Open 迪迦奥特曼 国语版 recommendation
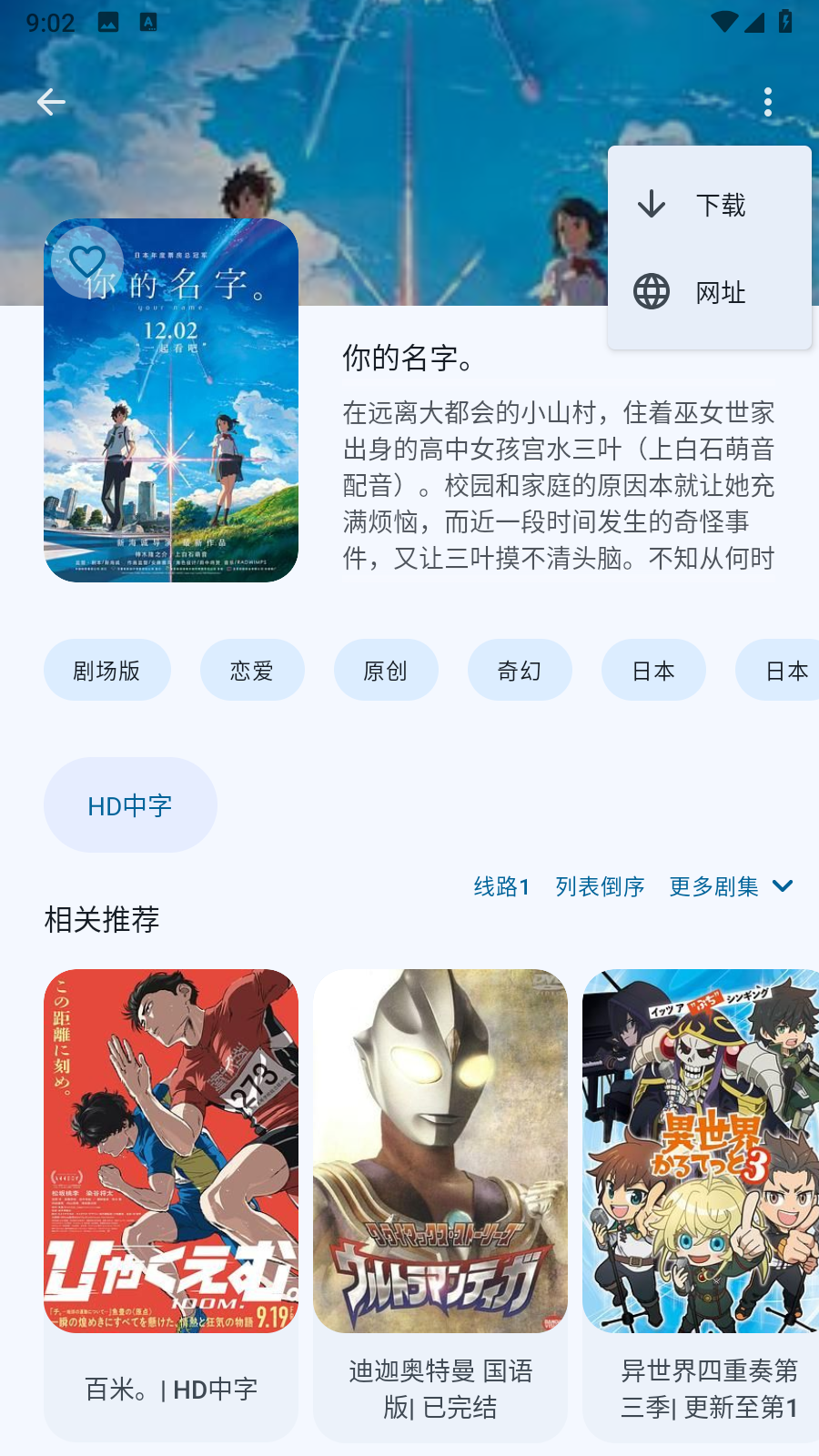This screenshot has height=1456, width=819. pyautogui.click(x=440, y=1201)
